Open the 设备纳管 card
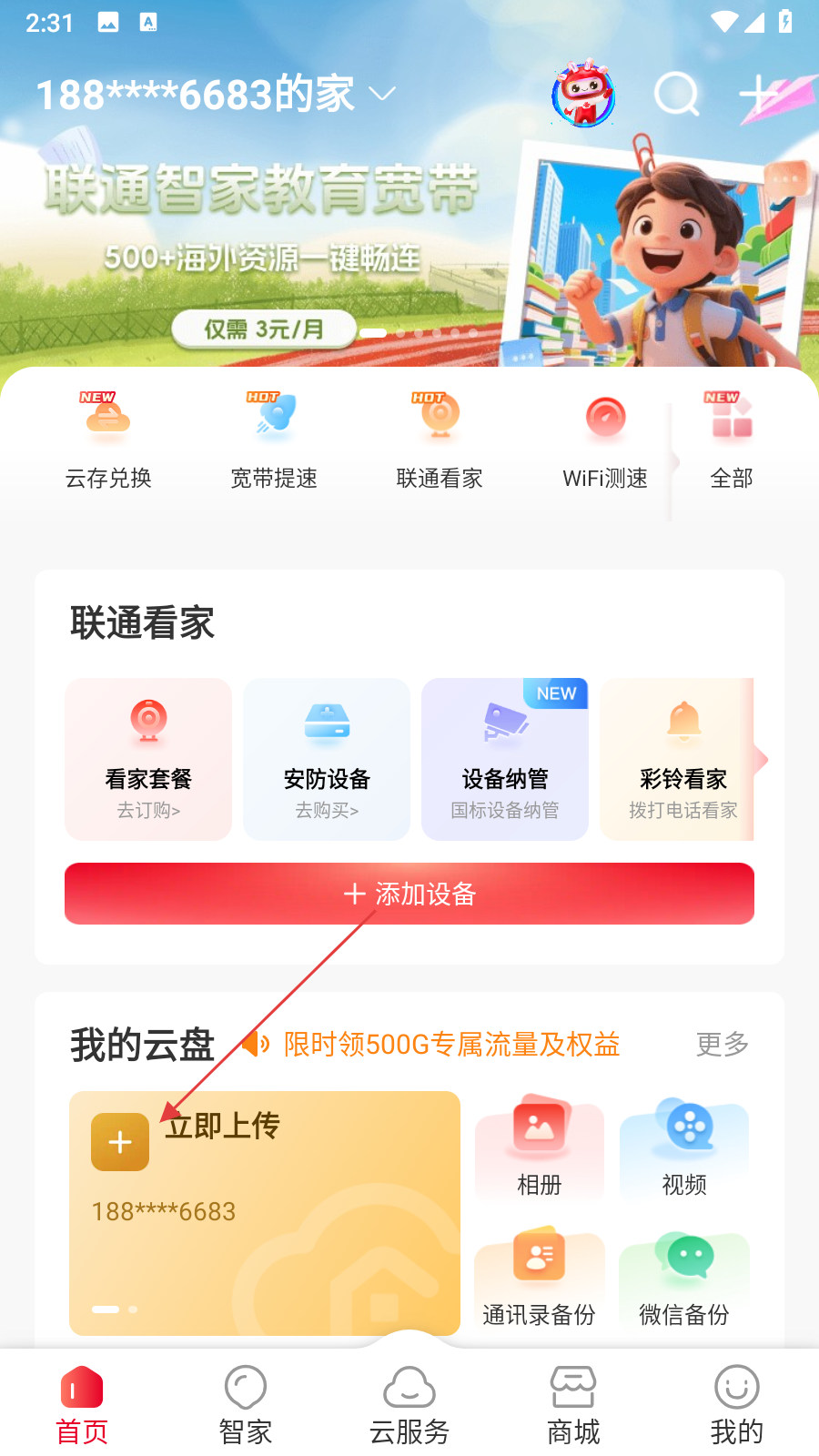The width and height of the screenshot is (819, 1456). 505,759
